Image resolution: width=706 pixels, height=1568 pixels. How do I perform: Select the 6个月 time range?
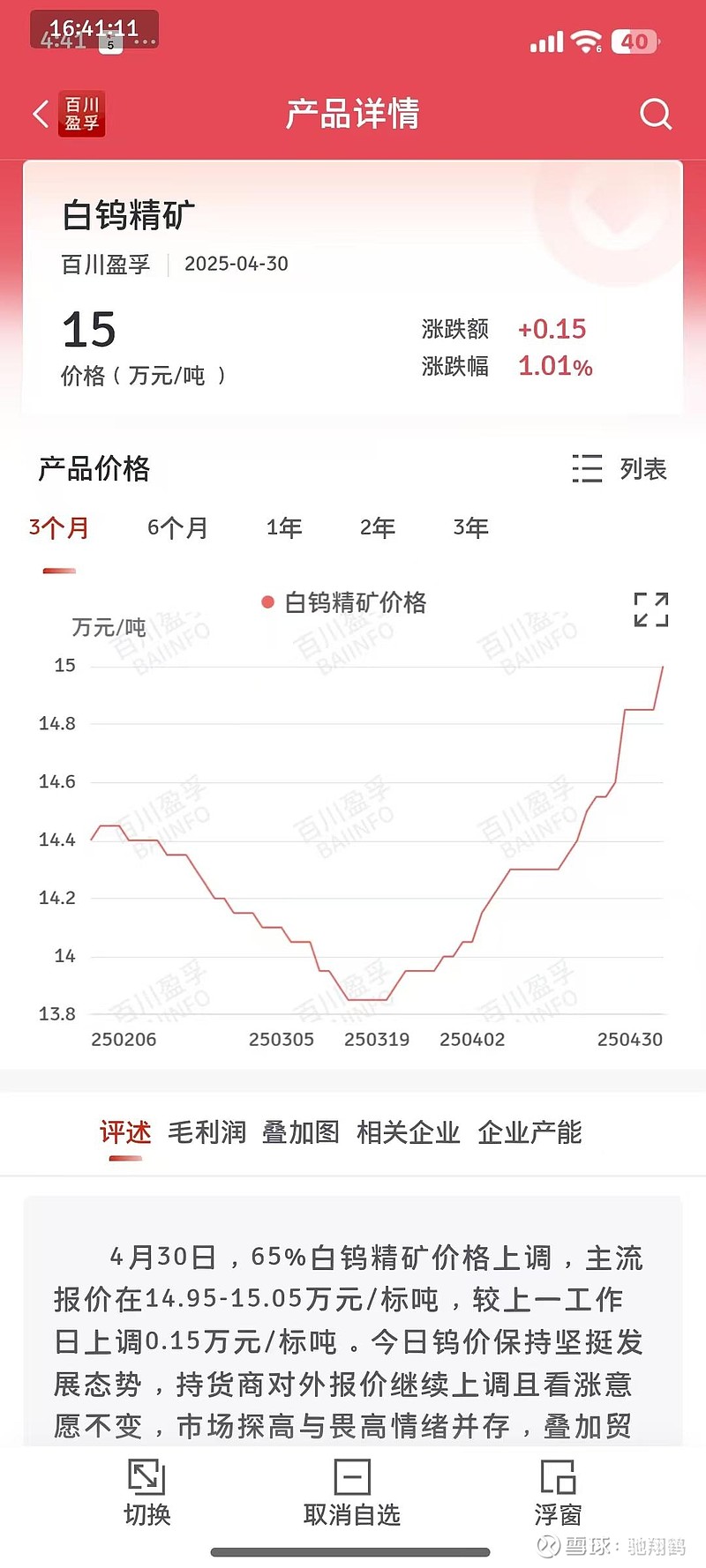pos(176,527)
